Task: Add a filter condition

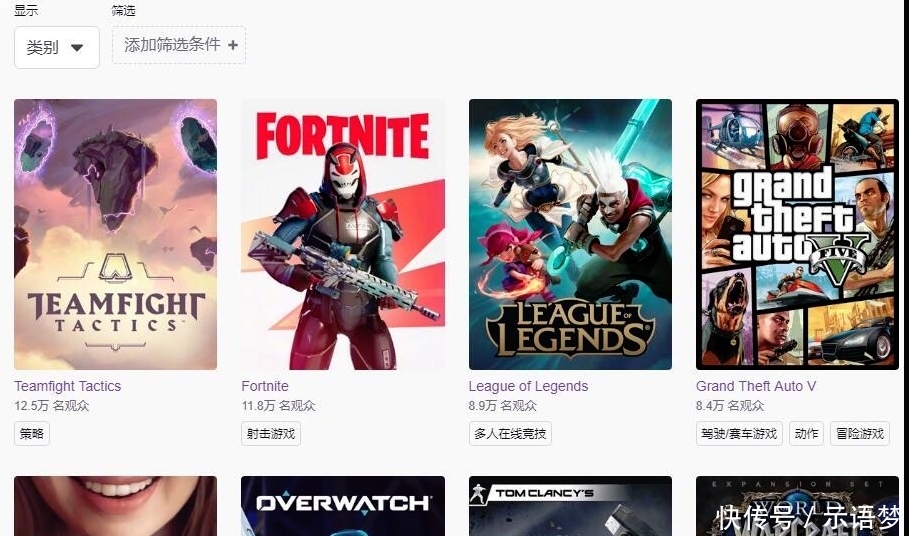Action: click(x=179, y=45)
